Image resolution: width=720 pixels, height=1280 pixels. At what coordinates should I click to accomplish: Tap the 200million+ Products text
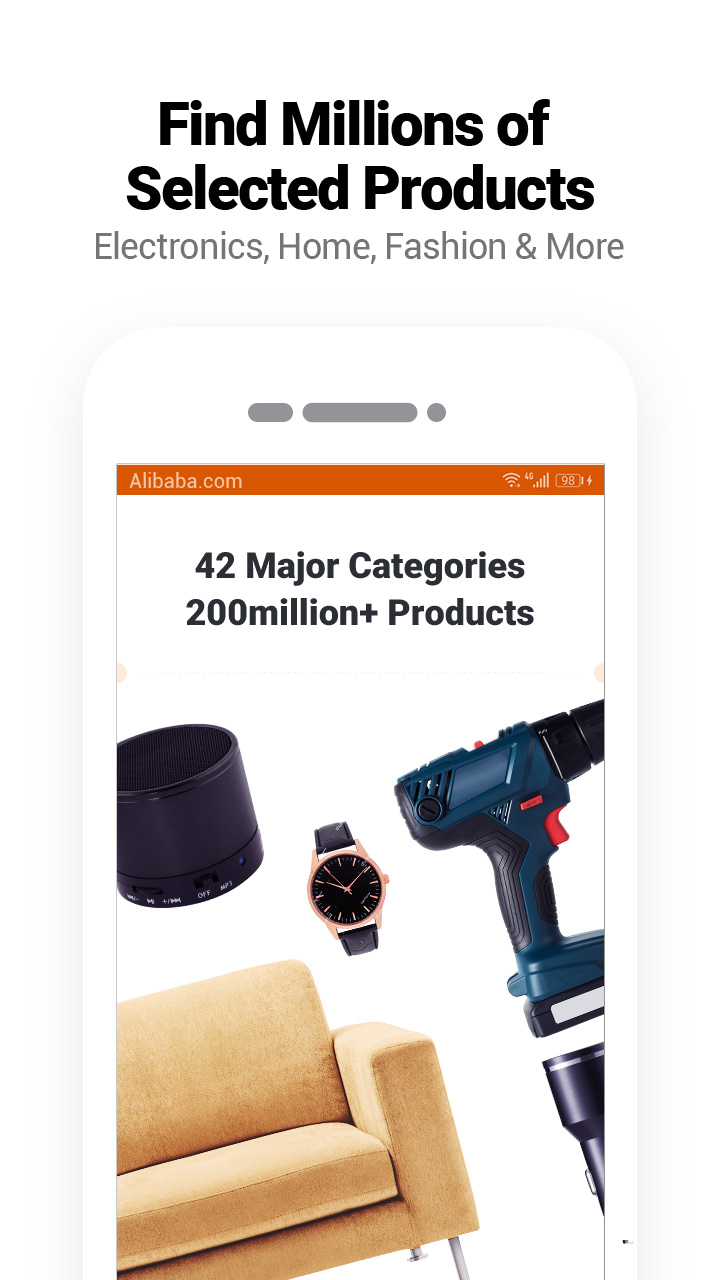pos(360,613)
